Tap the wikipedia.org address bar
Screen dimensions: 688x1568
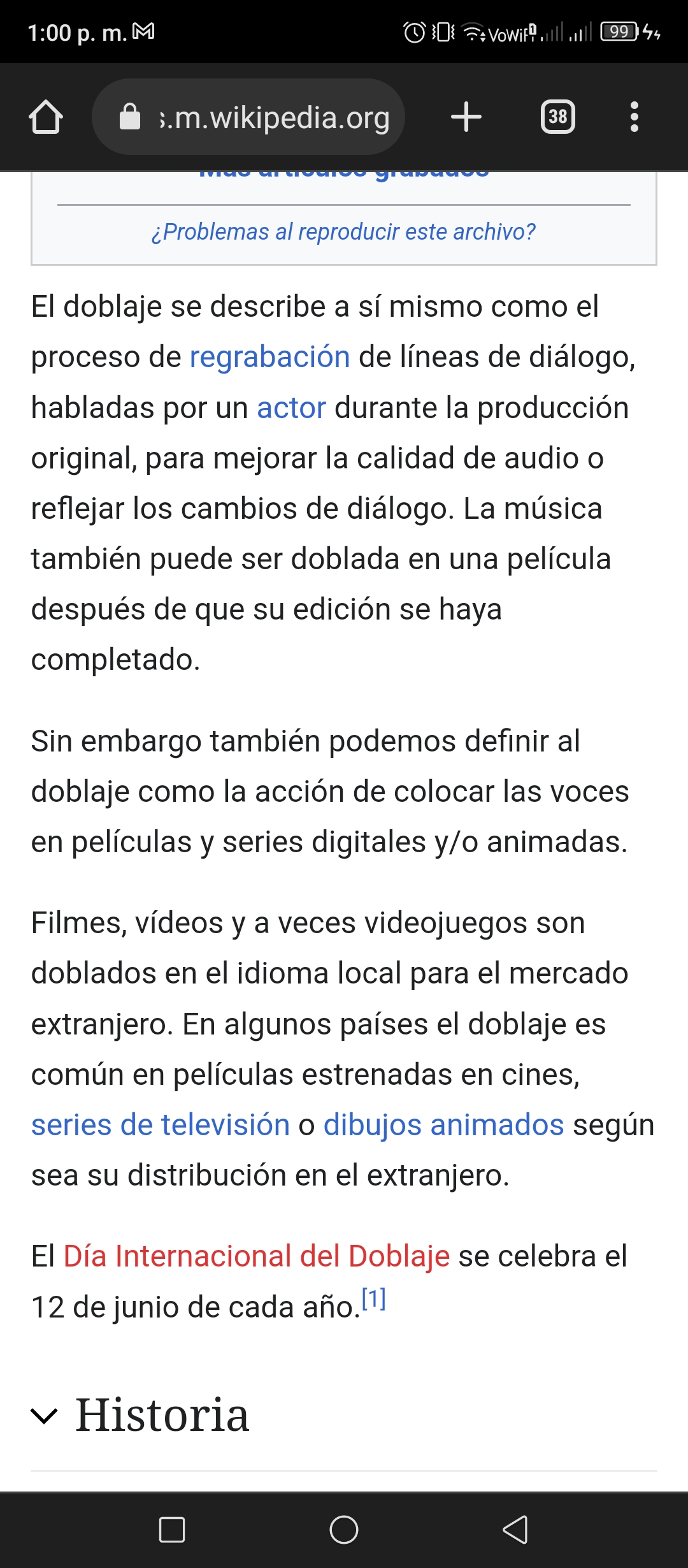[248, 117]
